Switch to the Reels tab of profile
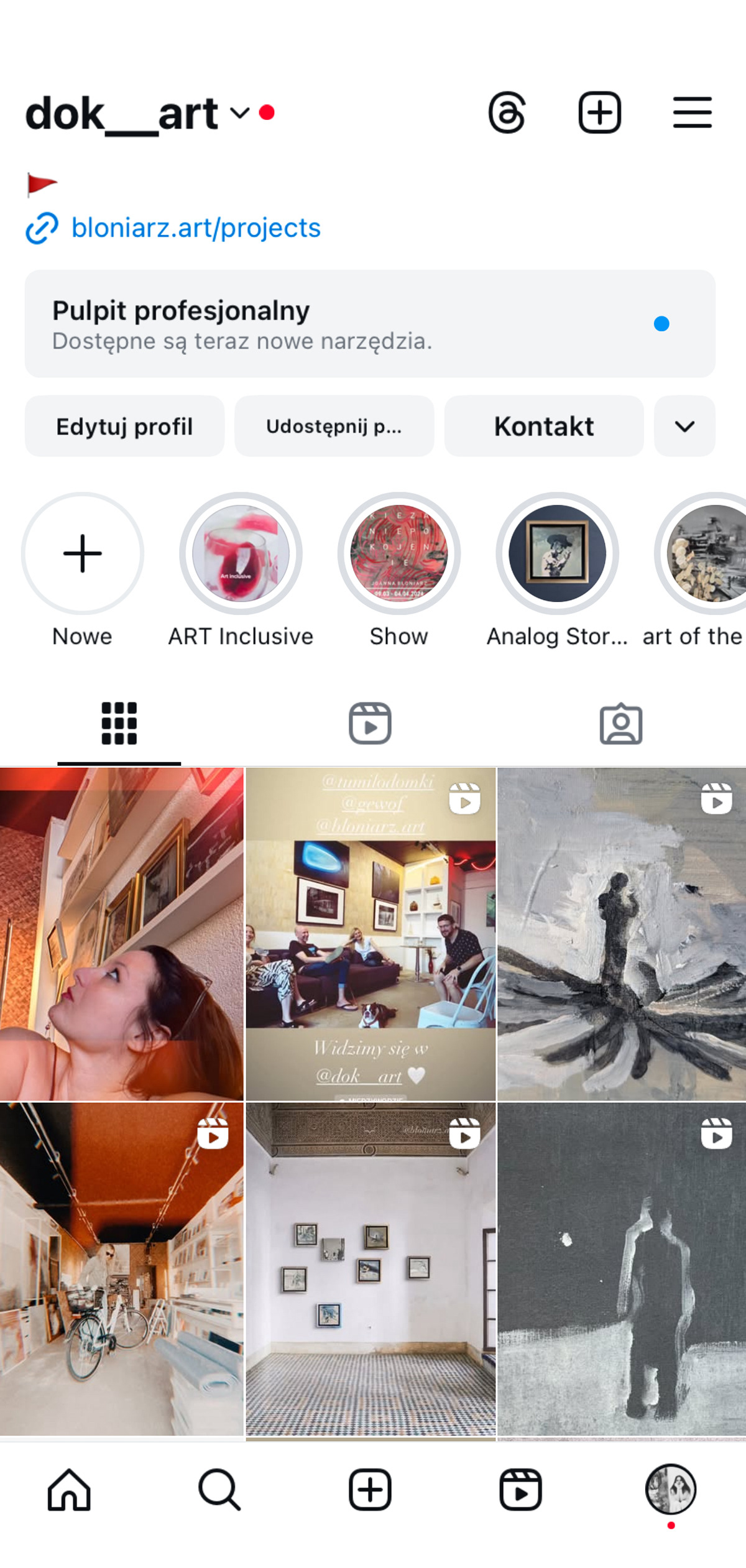This screenshot has height=1568, width=746. click(370, 723)
